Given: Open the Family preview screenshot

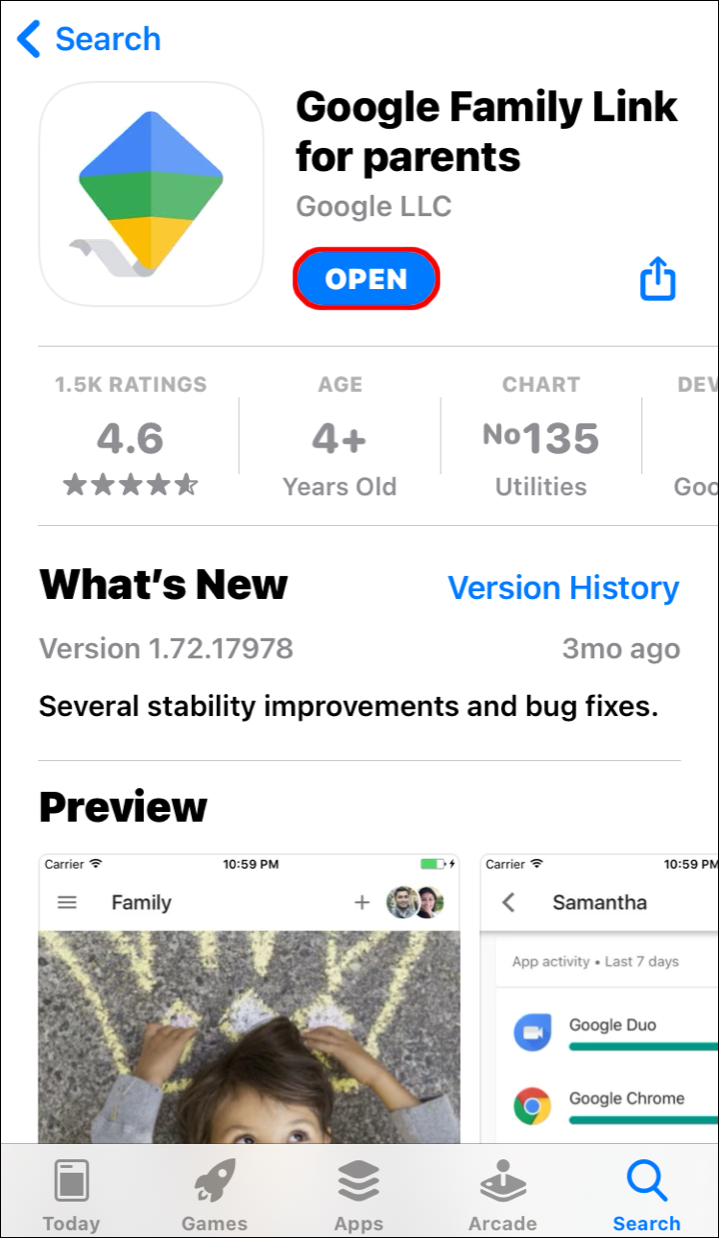Looking at the screenshot, I should [249, 1000].
